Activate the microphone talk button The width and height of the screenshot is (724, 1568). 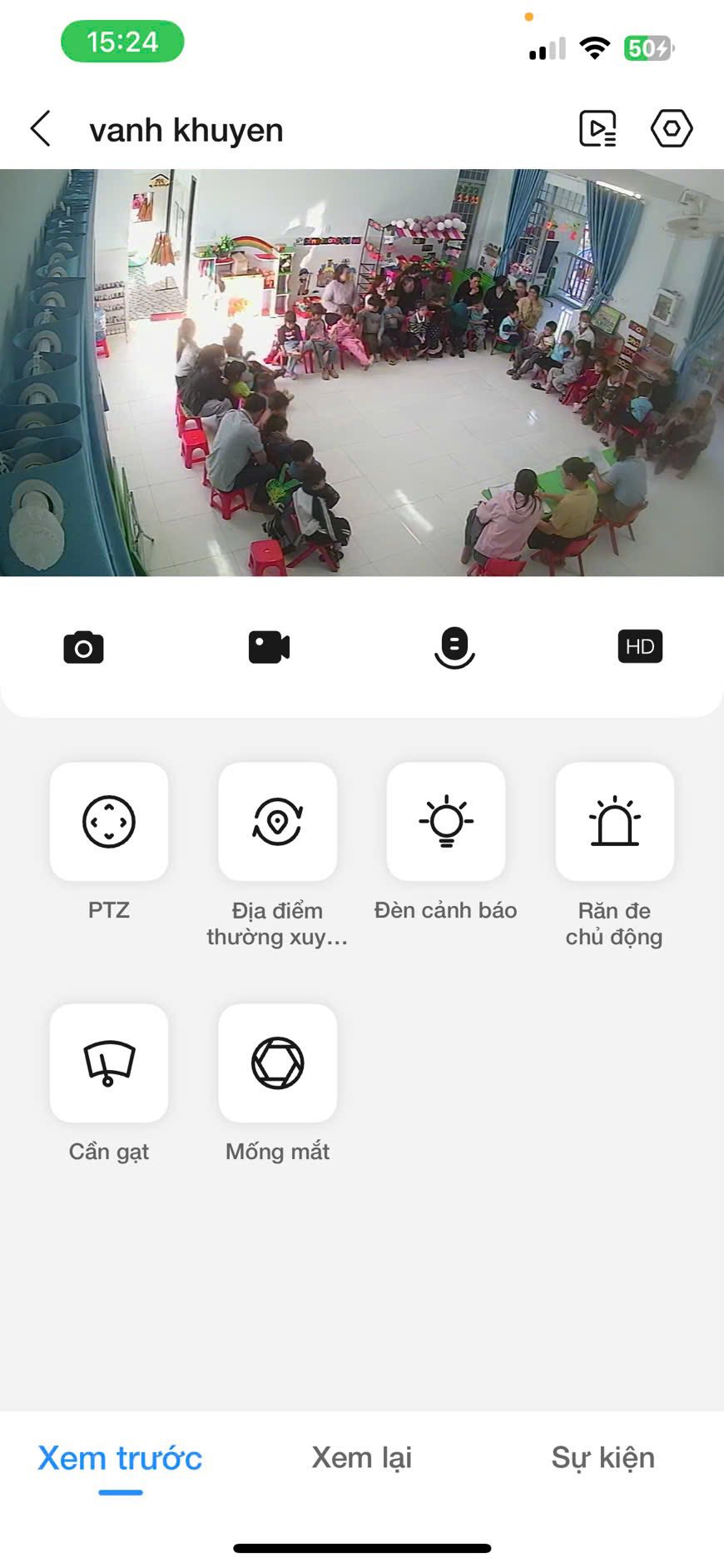[x=454, y=648]
